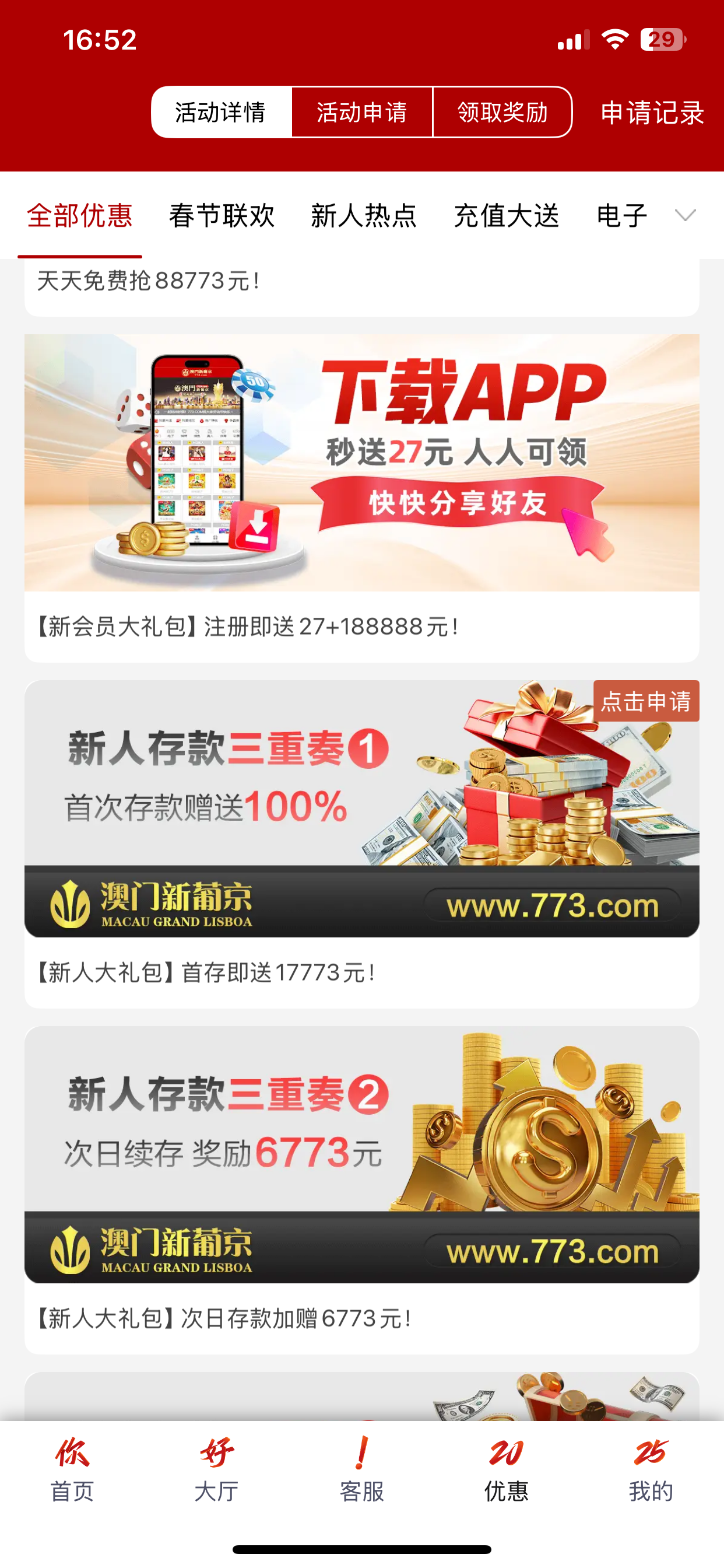Open the 新人热点 category
The image size is (724, 1568).
point(363,215)
